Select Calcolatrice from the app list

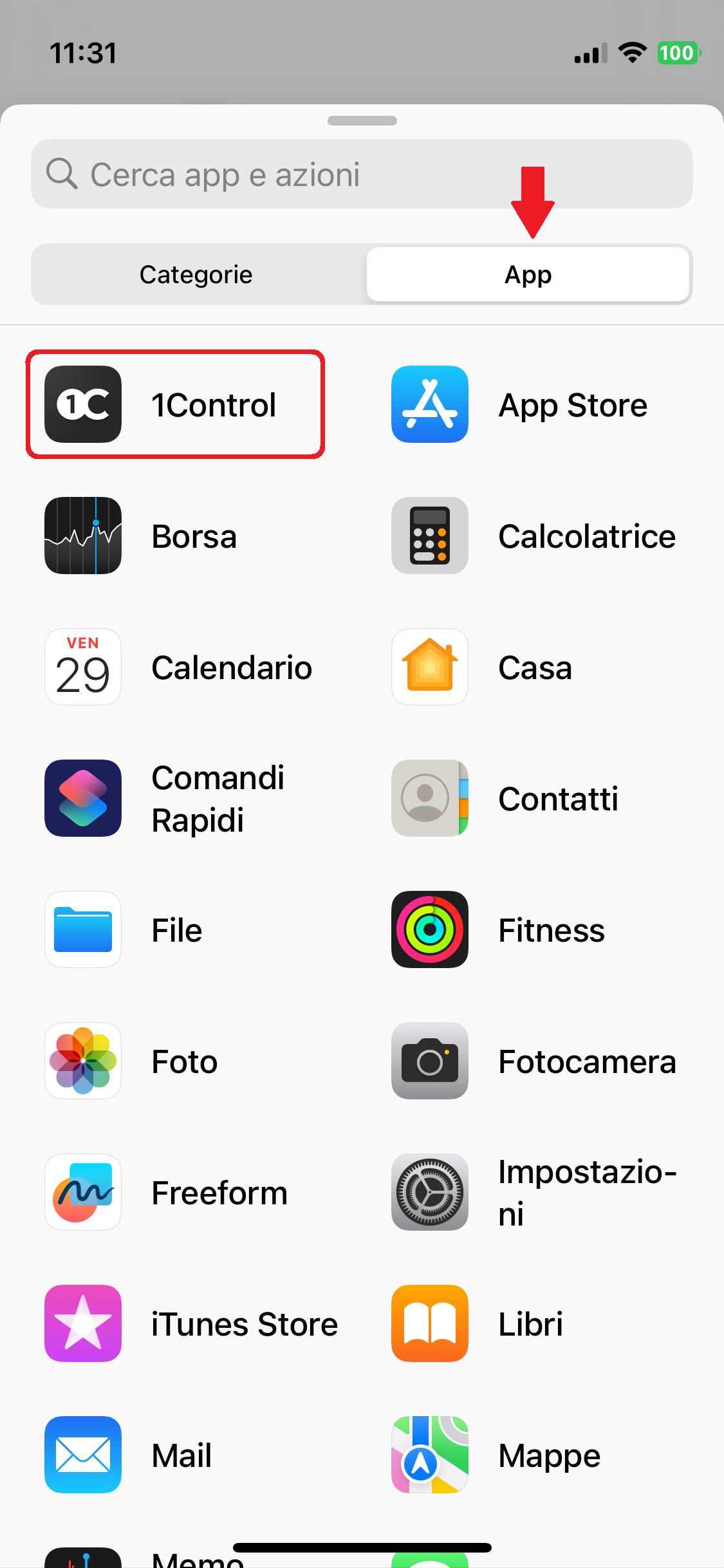point(534,536)
